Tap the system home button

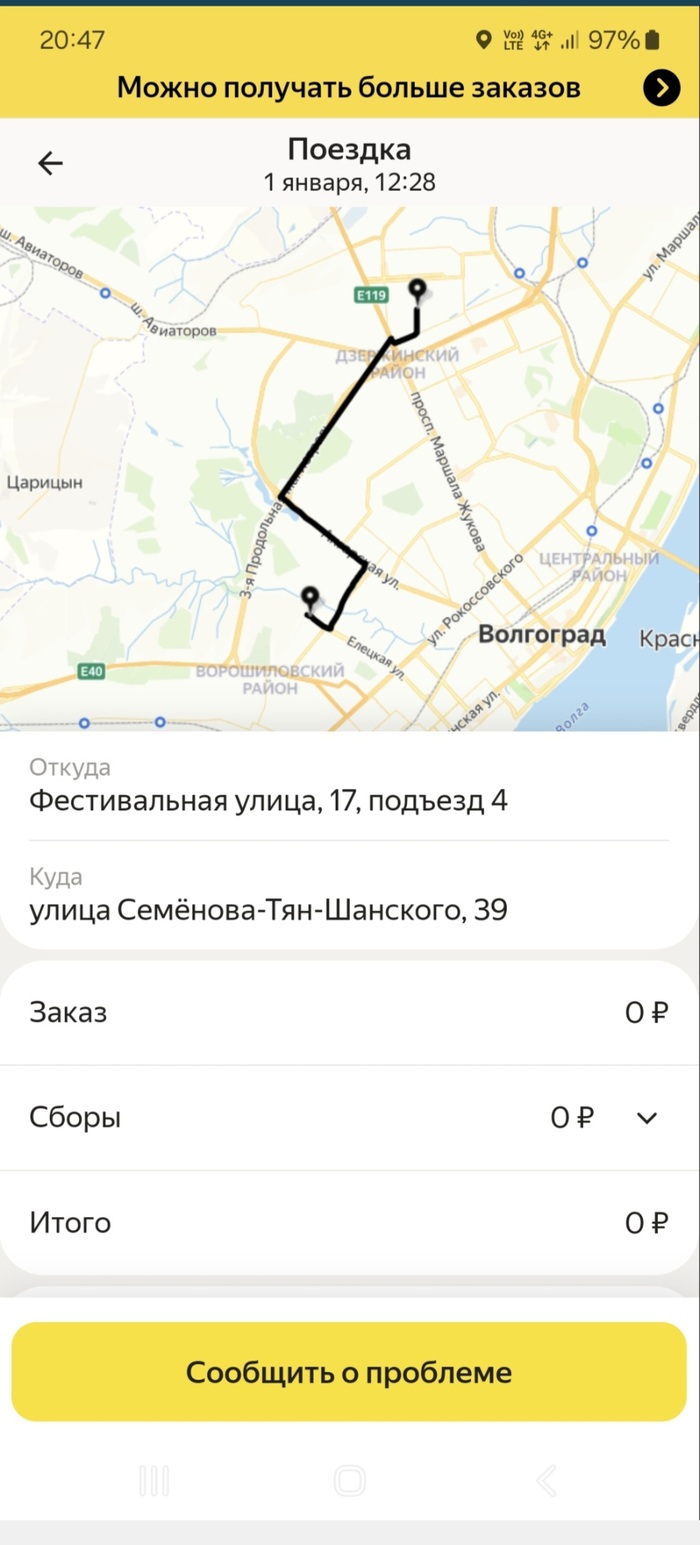coord(350,1481)
